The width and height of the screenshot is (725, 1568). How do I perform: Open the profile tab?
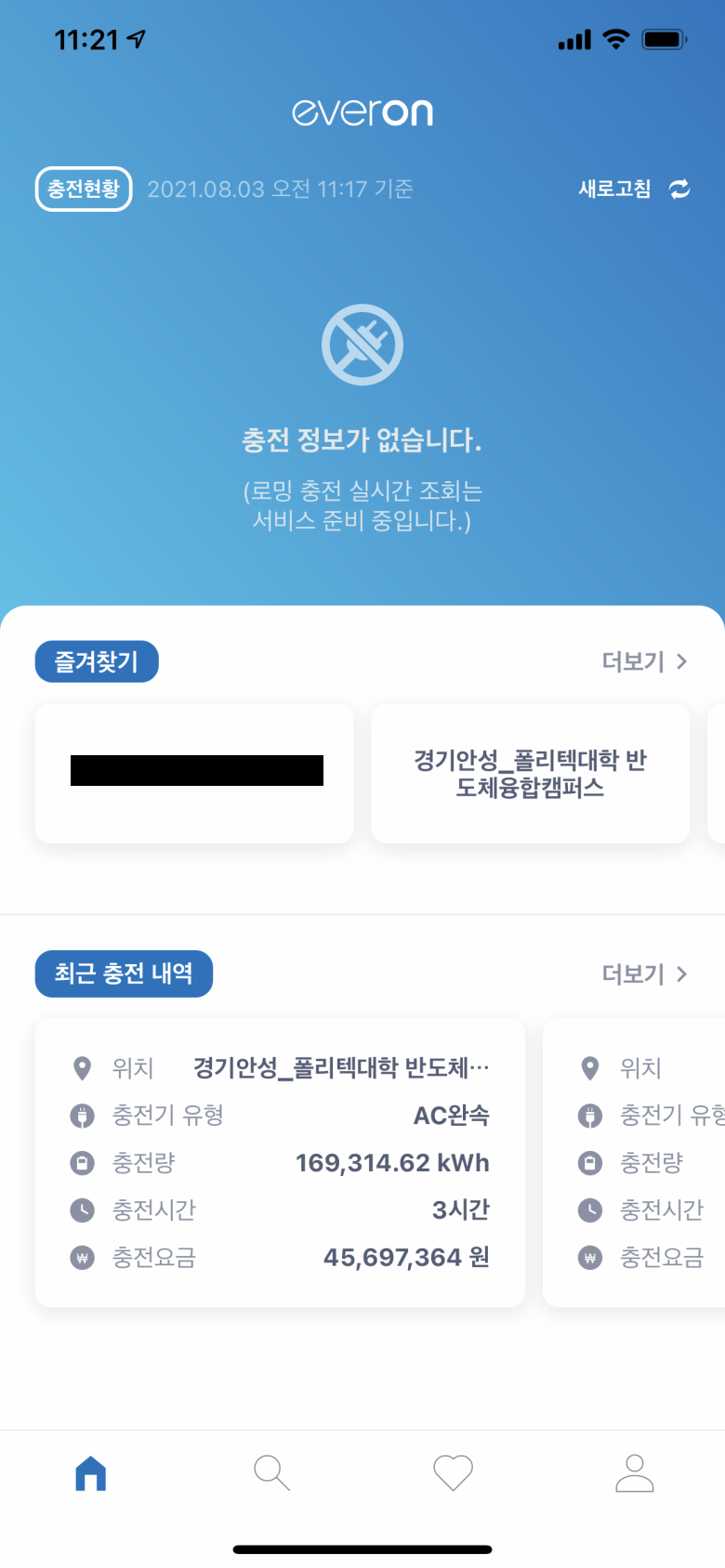click(x=635, y=1473)
